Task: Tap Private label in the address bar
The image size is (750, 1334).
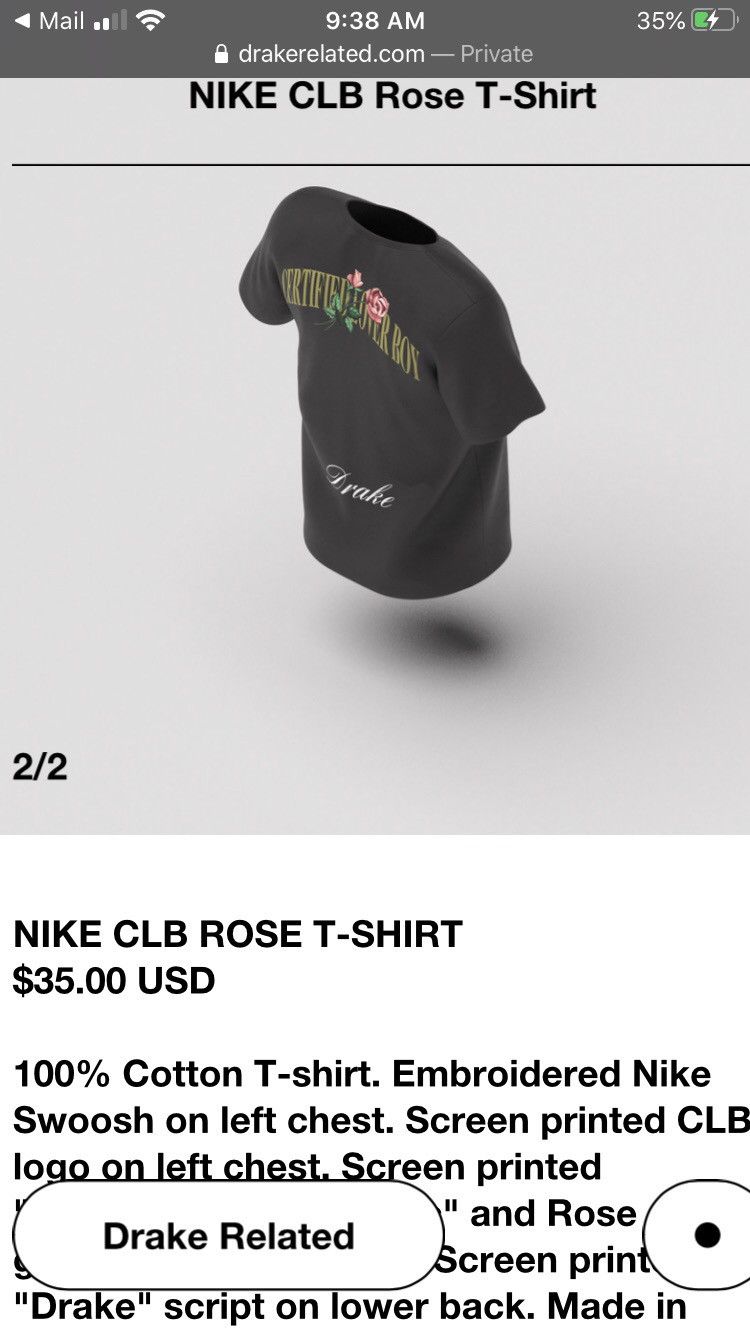Action: tap(497, 54)
